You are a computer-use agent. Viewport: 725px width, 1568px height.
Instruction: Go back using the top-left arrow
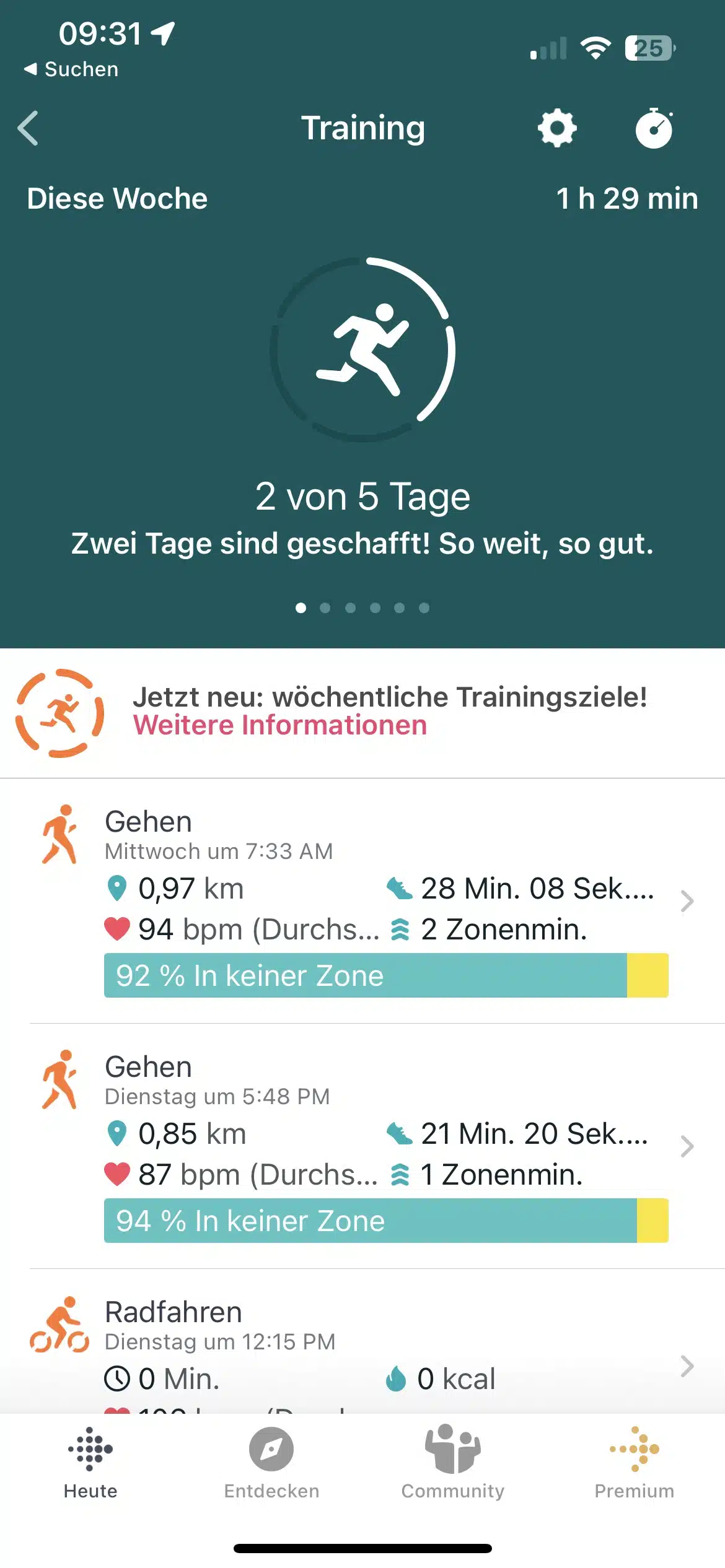(28, 128)
